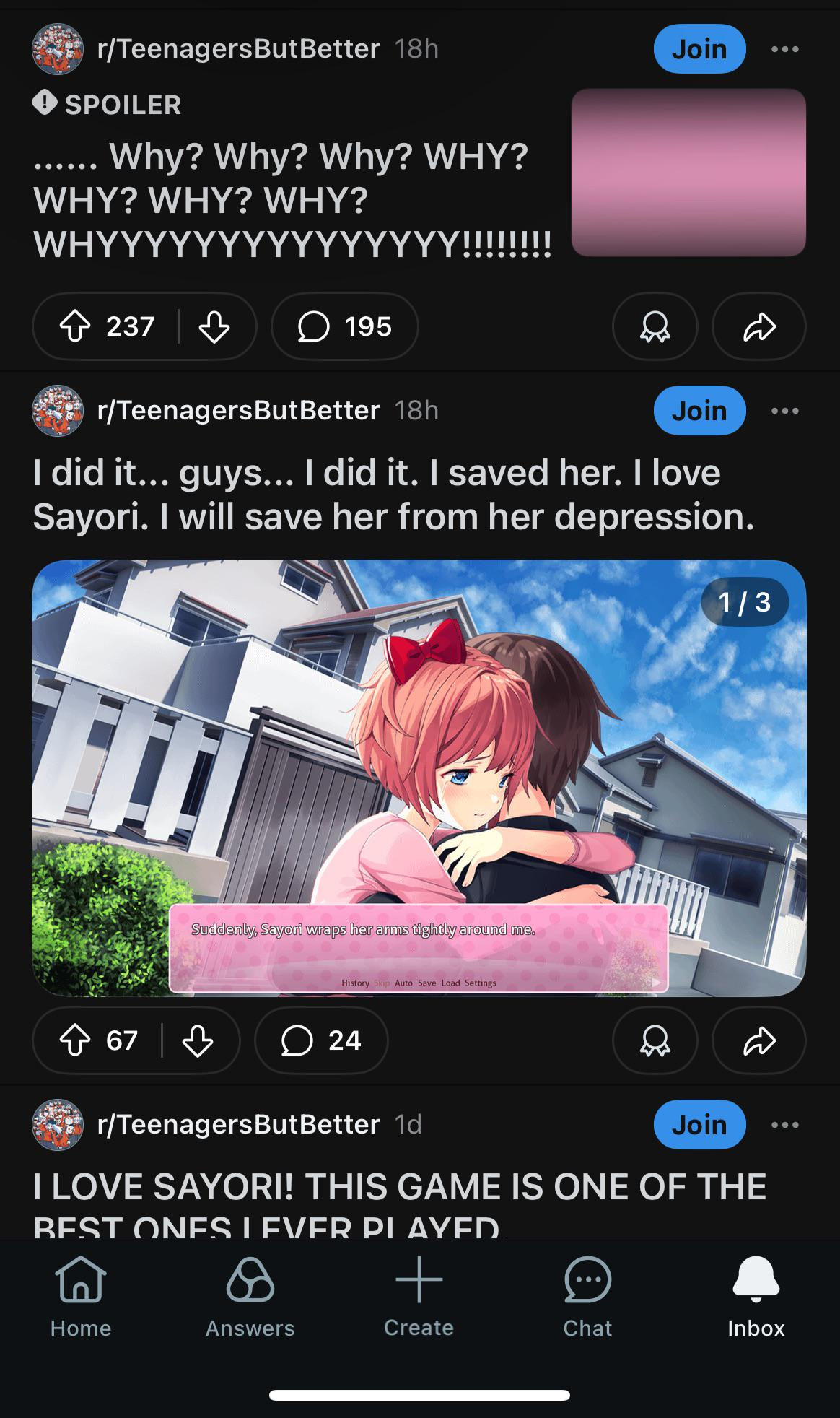This screenshot has height=1418, width=840.
Task: Go to the Home tab
Action: pyautogui.click(x=81, y=1297)
